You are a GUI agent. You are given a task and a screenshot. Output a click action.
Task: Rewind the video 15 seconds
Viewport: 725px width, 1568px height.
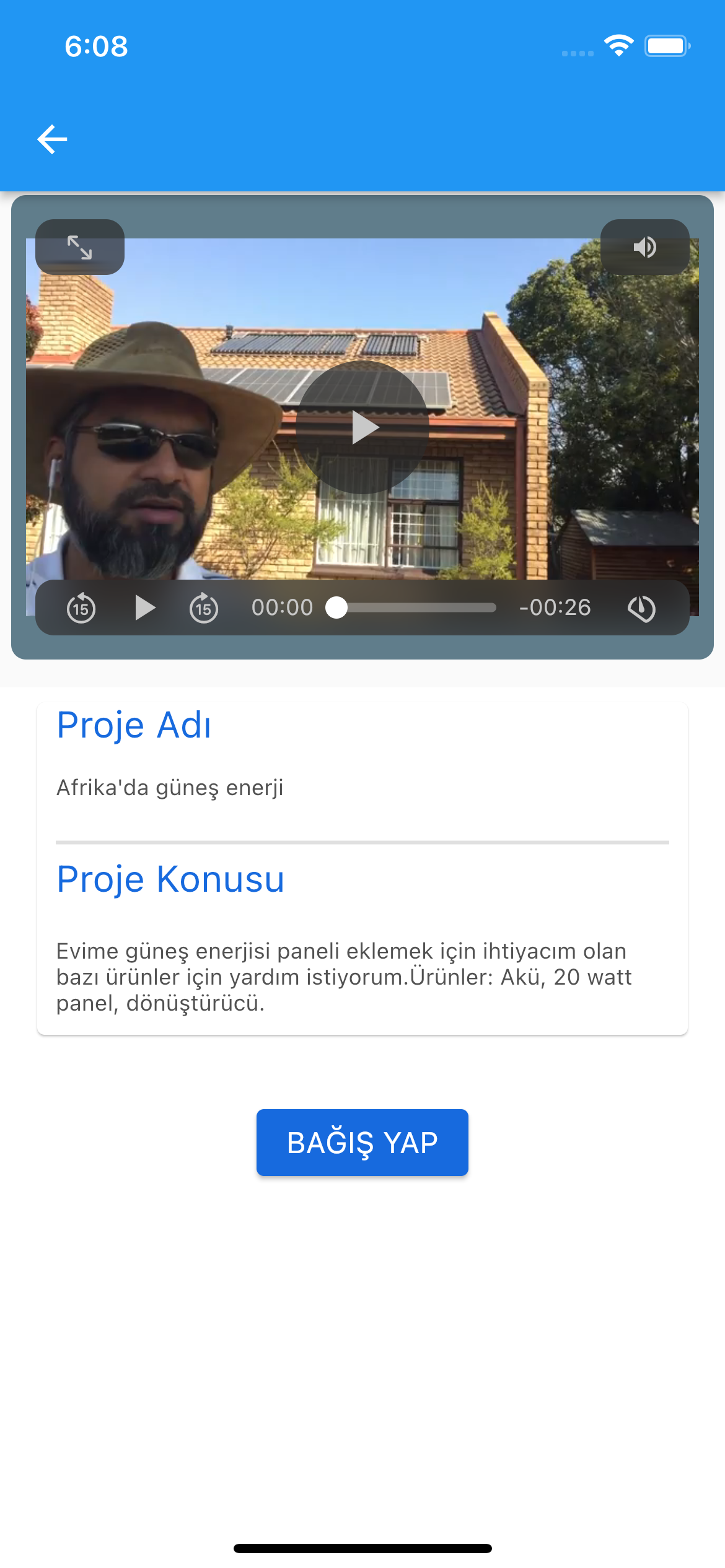[81, 608]
